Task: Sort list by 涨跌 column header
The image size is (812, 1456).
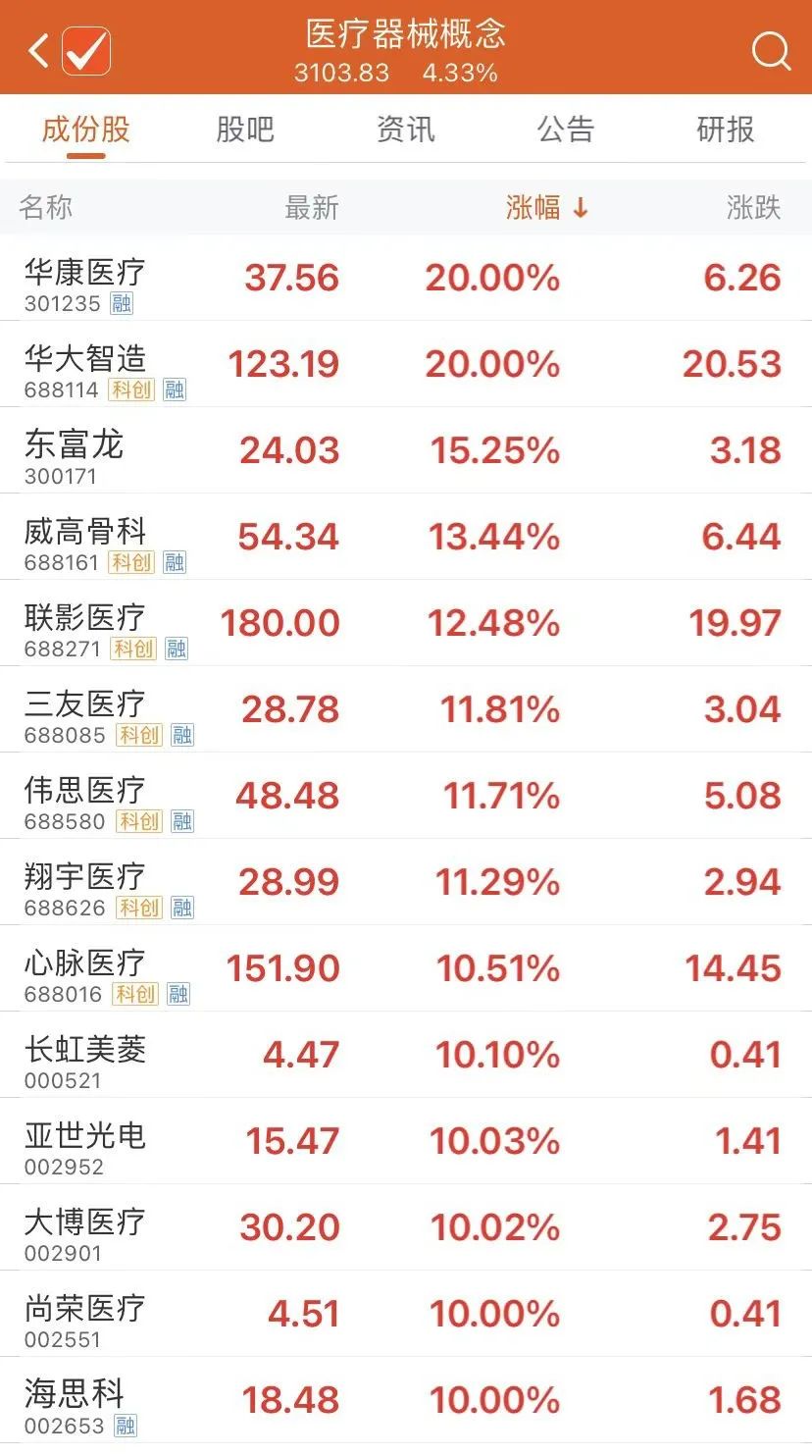Action: pyautogui.click(x=754, y=207)
